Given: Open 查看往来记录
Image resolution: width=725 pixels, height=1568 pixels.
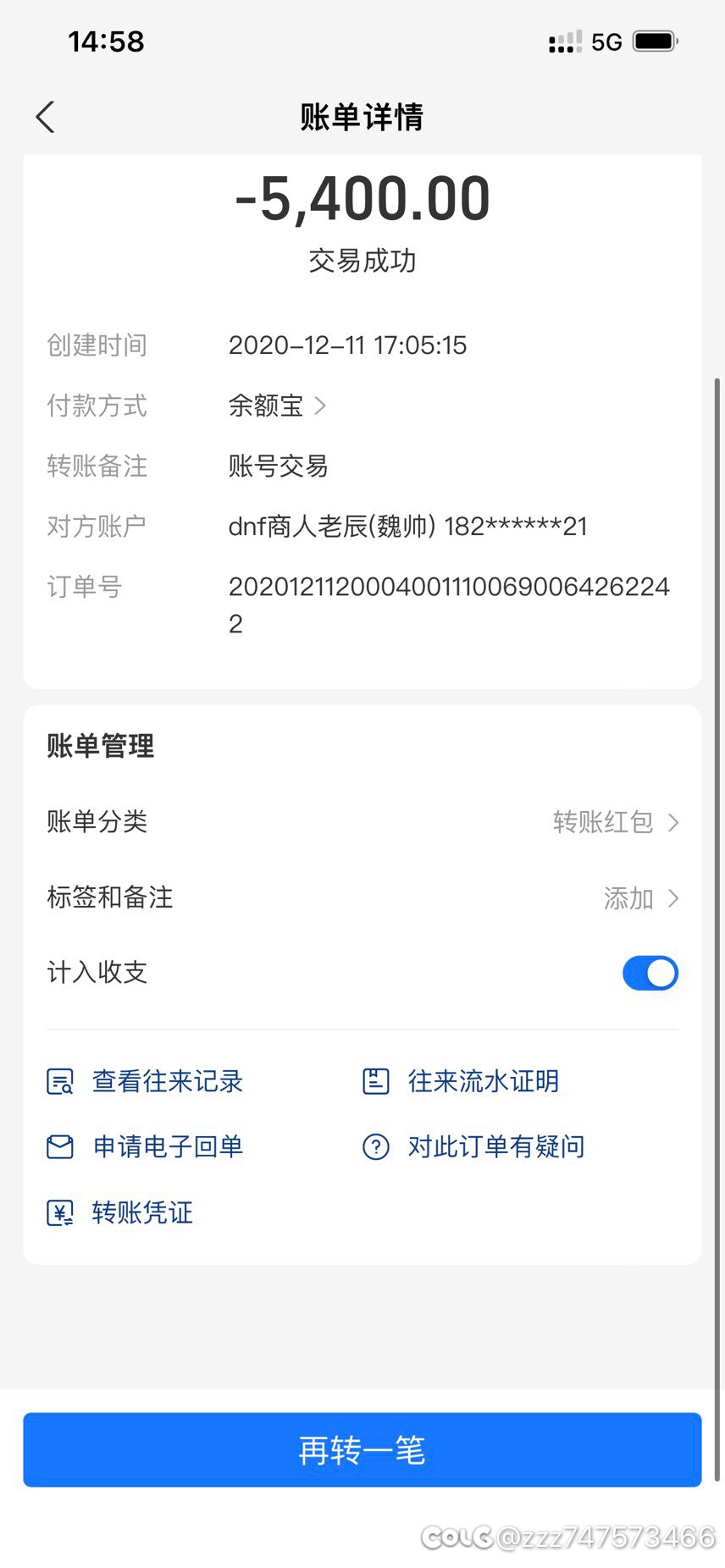Looking at the screenshot, I should pyautogui.click(x=145, y=1081).
